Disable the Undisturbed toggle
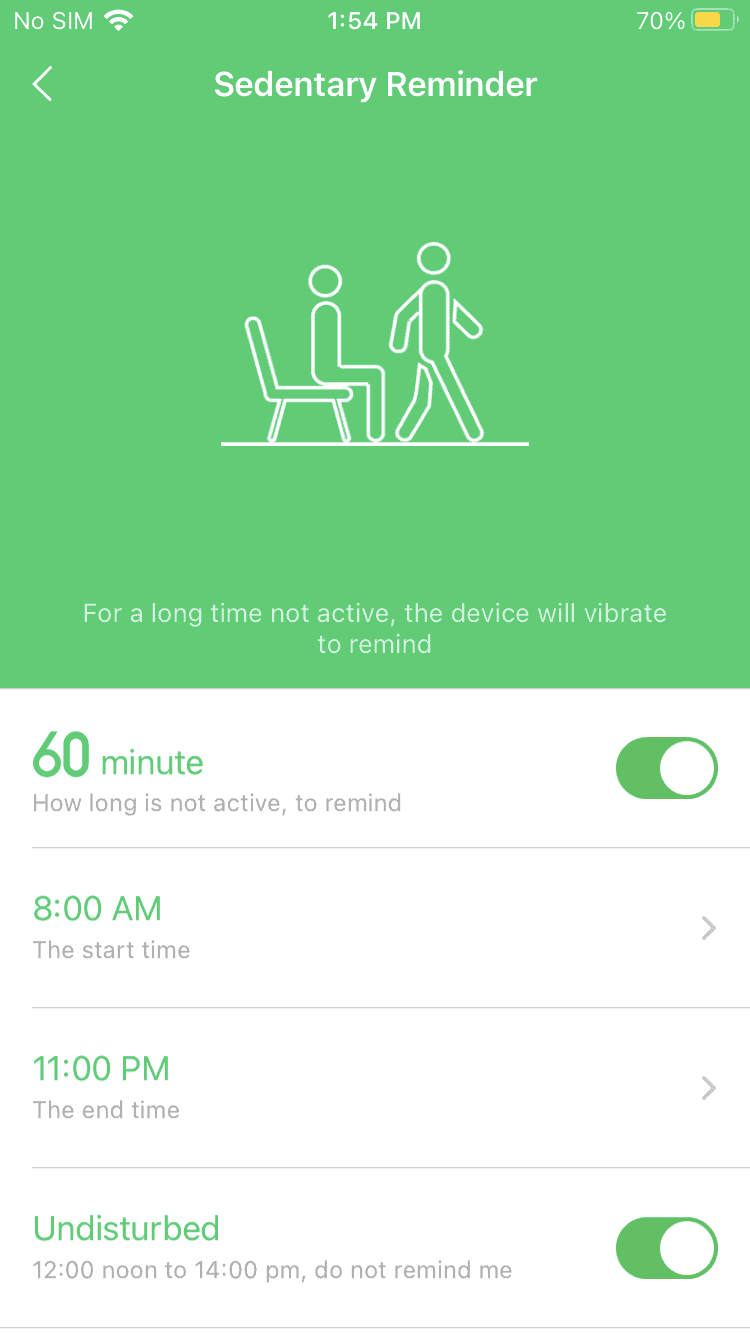This screenshot has width=750, height=1334. point(667,1248)
